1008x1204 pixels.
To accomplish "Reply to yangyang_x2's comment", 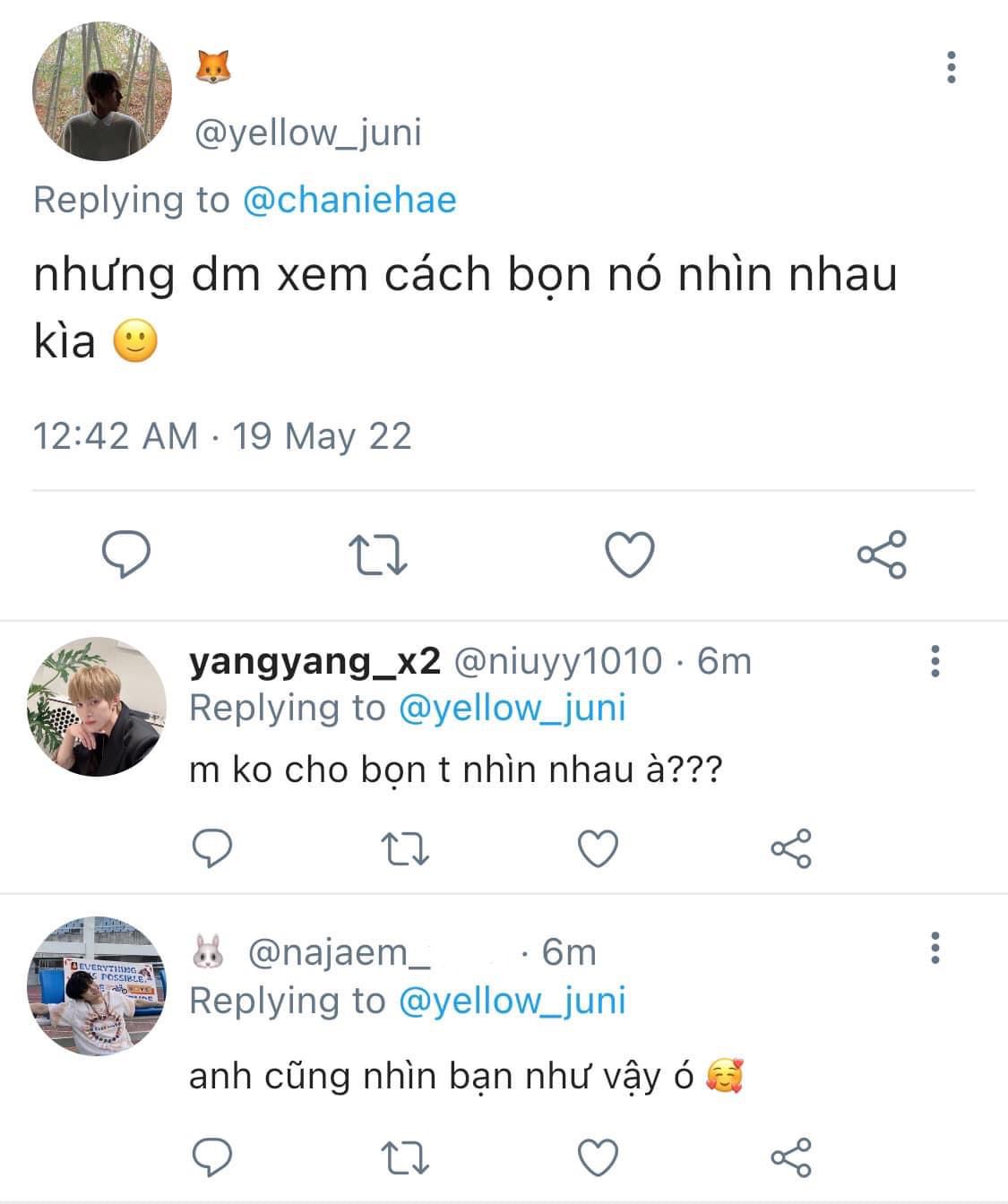I will (x=212, y=847).
